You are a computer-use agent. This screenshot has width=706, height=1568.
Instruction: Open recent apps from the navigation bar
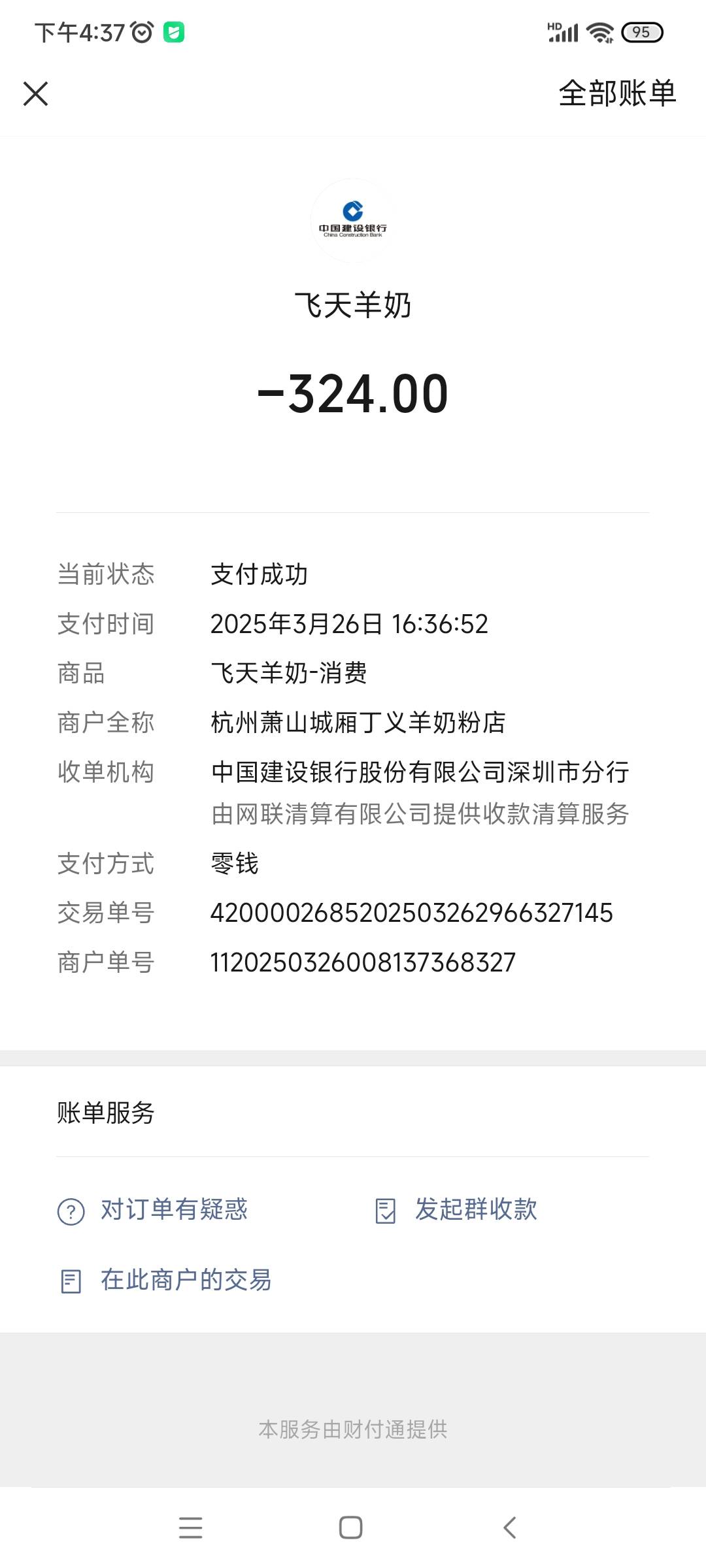pyautogui.click(x=190, y=1527)
